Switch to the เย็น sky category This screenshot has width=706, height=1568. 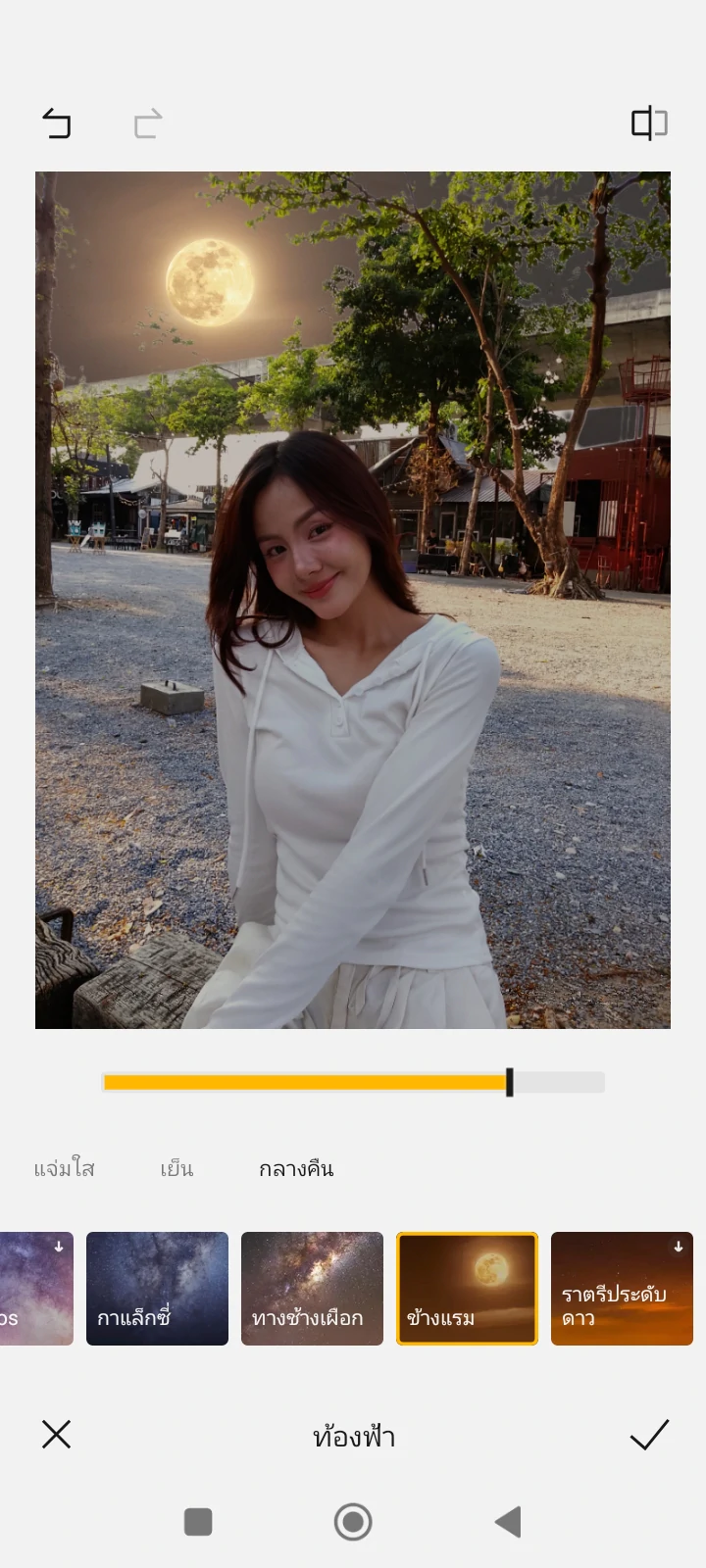point(176,1168)
